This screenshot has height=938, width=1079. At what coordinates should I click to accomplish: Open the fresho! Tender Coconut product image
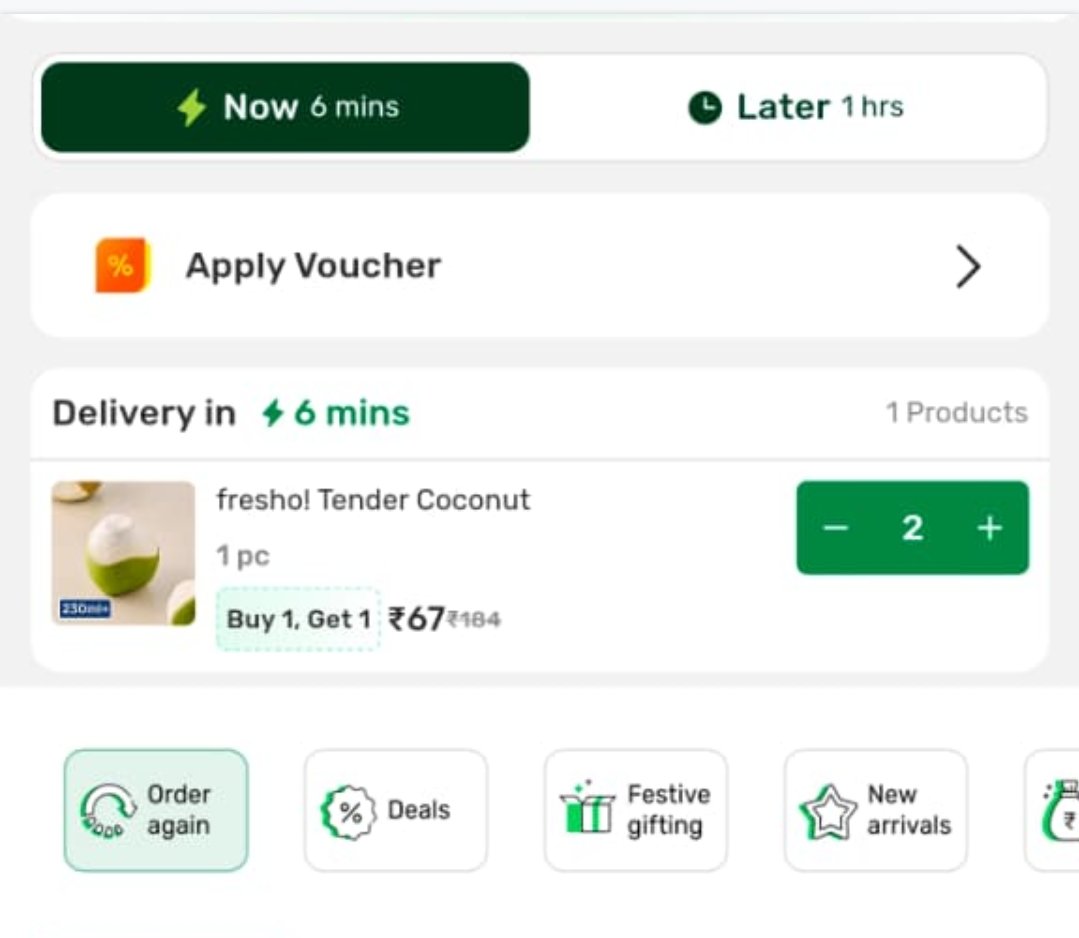point(123,553)
